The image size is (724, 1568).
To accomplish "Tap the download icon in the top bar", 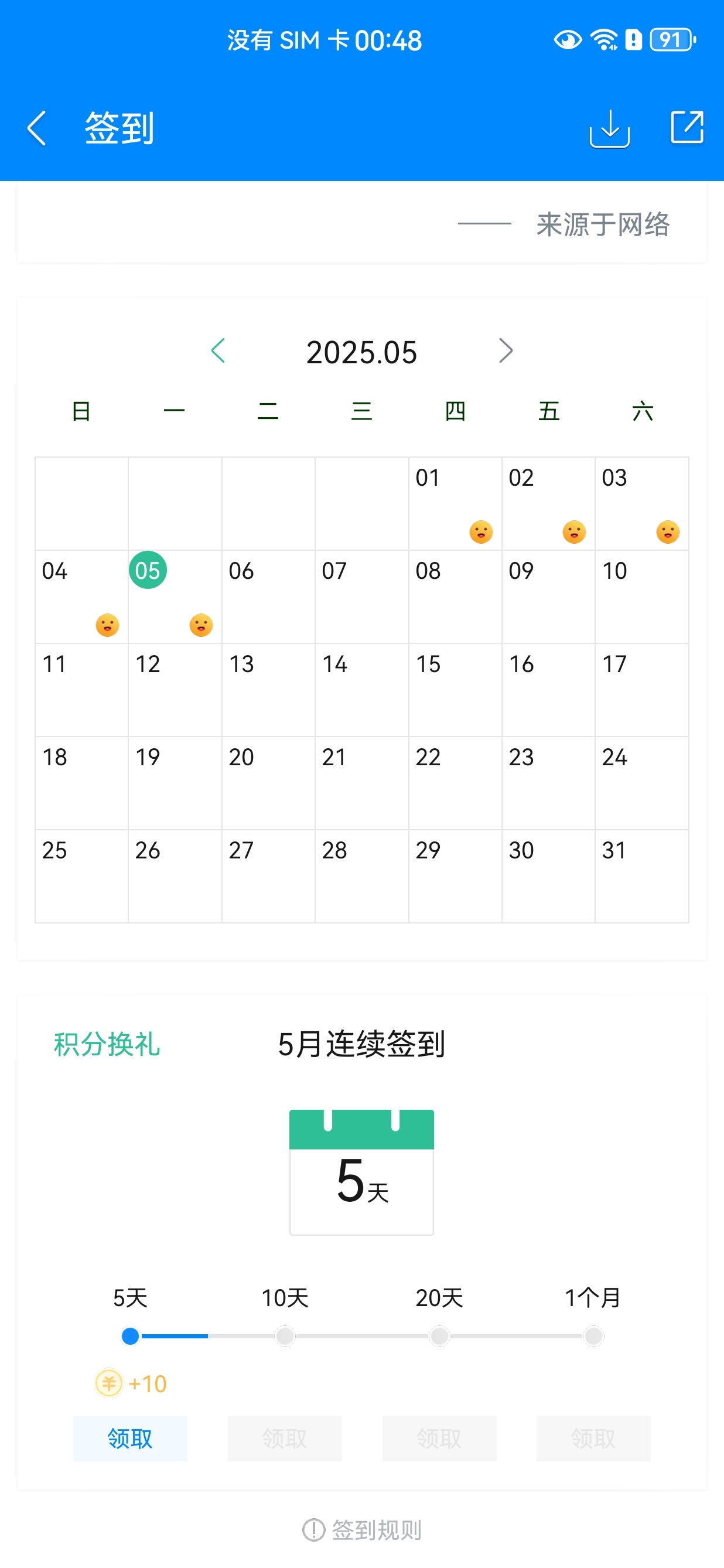I will coord(609,128).
